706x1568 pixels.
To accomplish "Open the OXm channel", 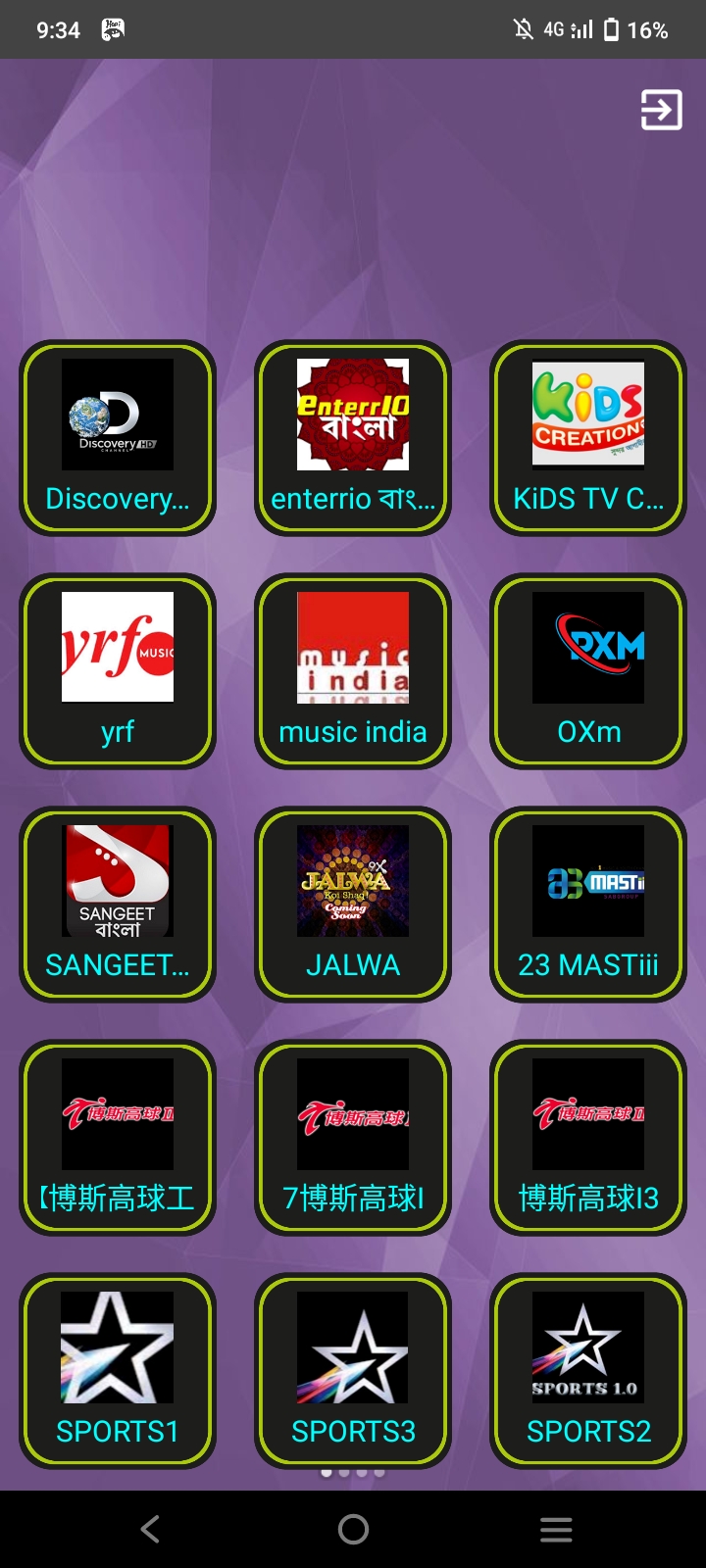I will point(588,671).
